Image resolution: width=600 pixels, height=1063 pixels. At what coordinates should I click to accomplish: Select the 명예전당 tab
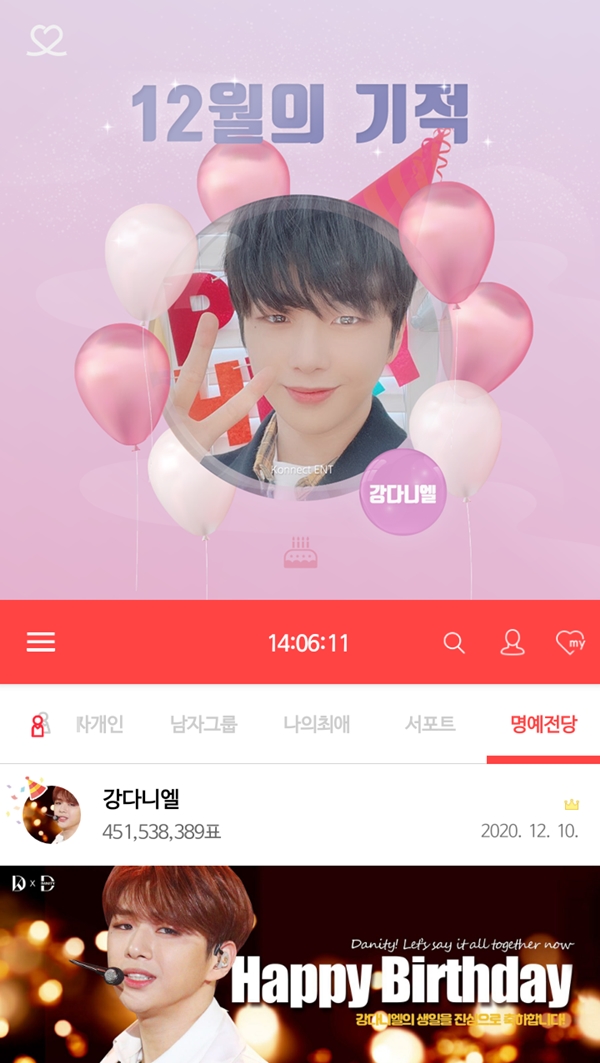[x=543, y=724]
